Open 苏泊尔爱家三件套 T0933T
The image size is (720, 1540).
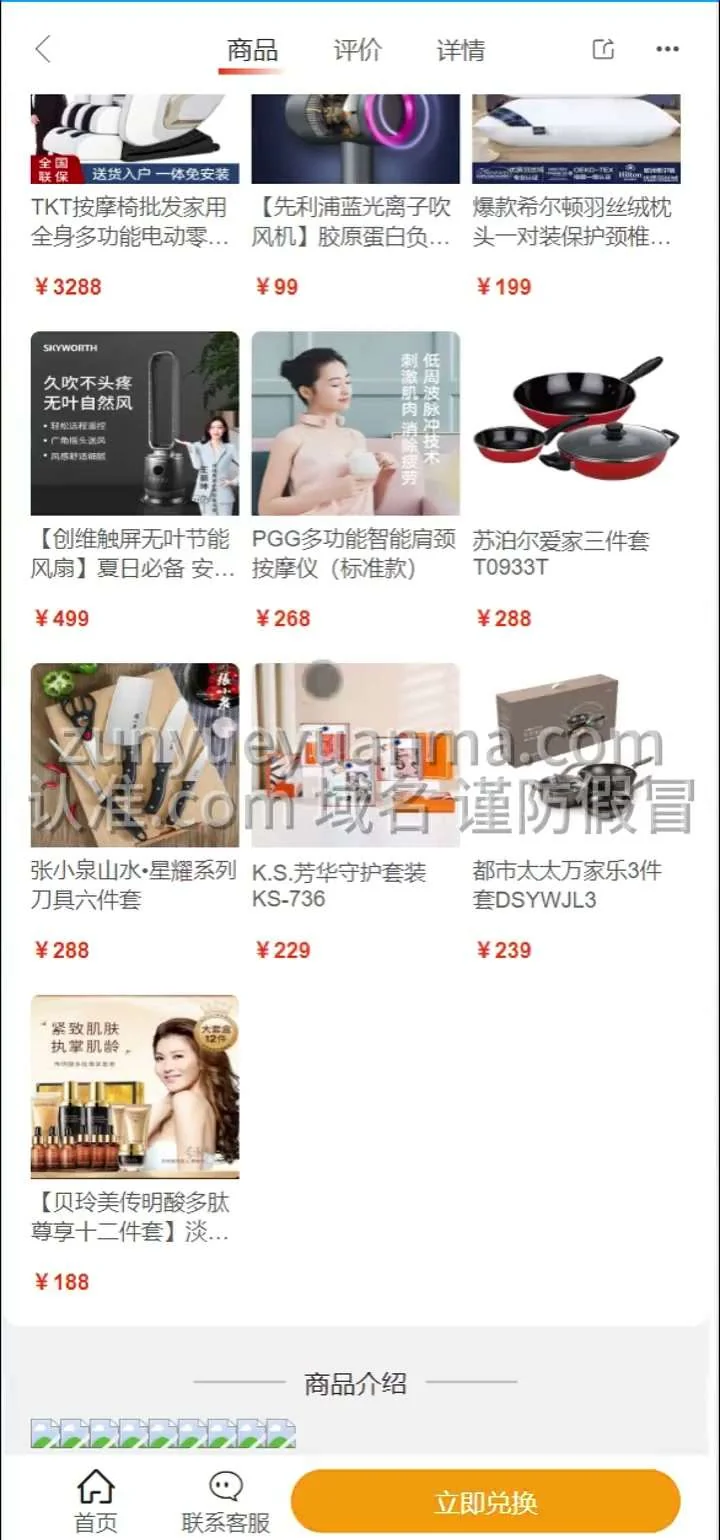(x=576, y=470)
